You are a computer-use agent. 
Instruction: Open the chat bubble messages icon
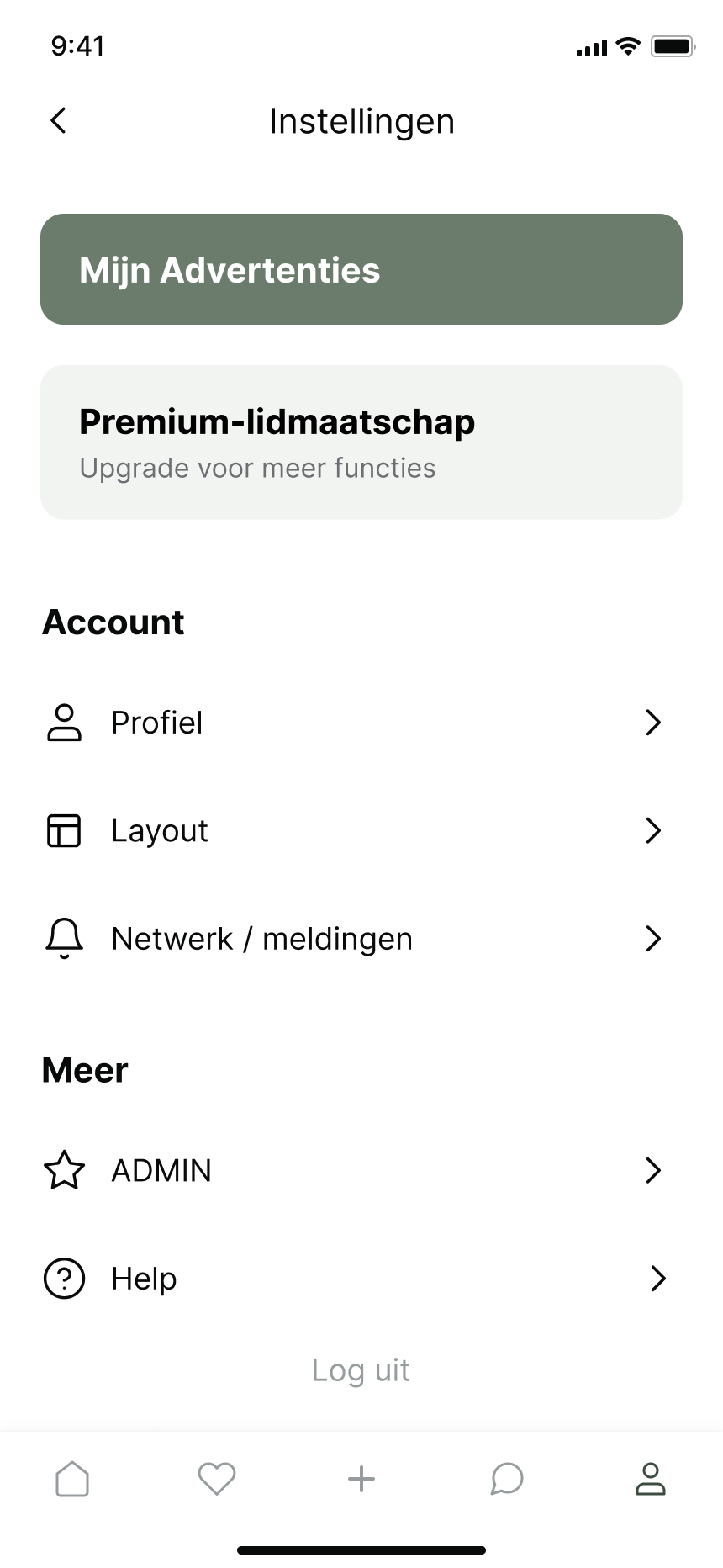point(506,1479)
